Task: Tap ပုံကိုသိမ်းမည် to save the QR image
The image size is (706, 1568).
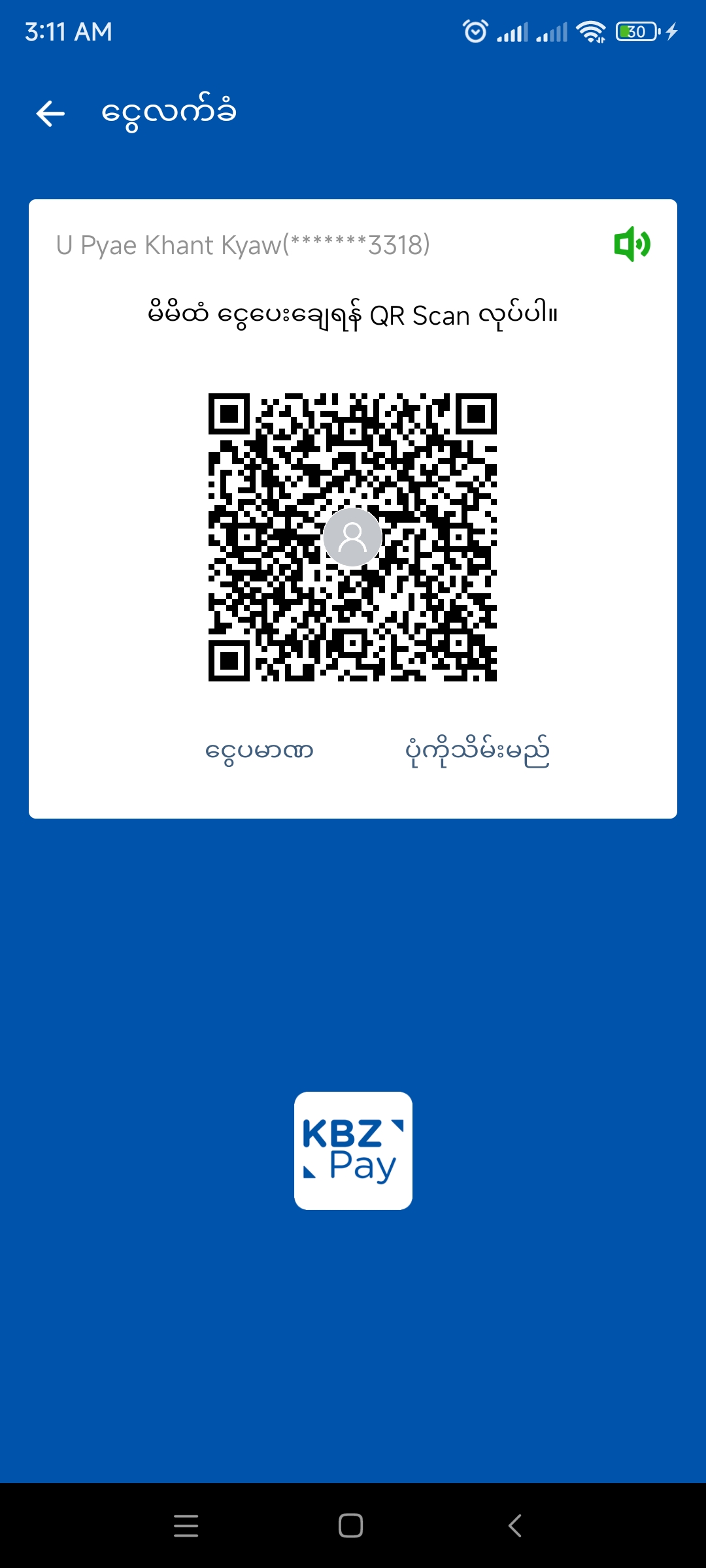Action: 477,751
